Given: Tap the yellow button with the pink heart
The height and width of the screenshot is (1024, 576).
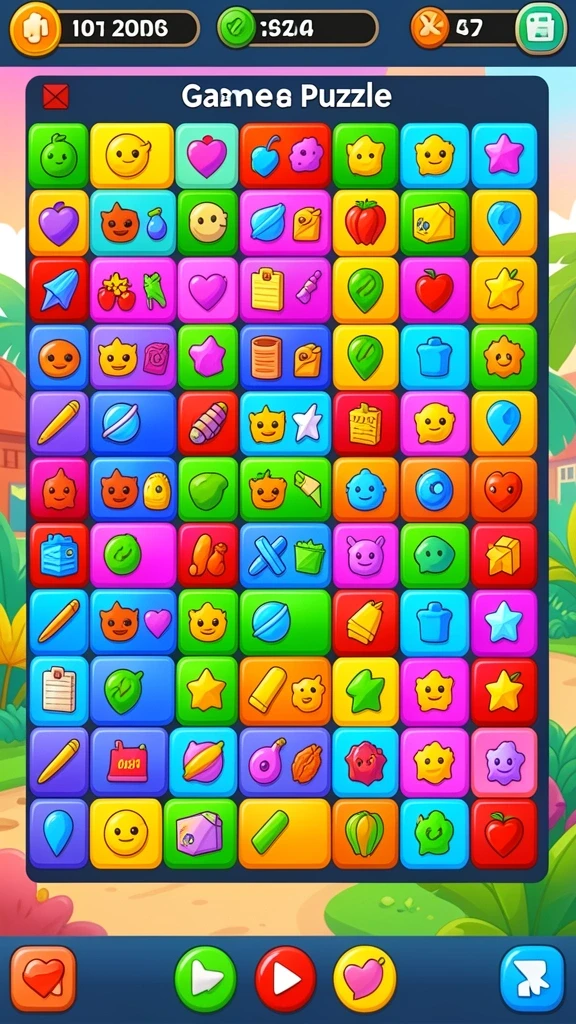Looking at the screenshot, I should [x=364, y=979].
